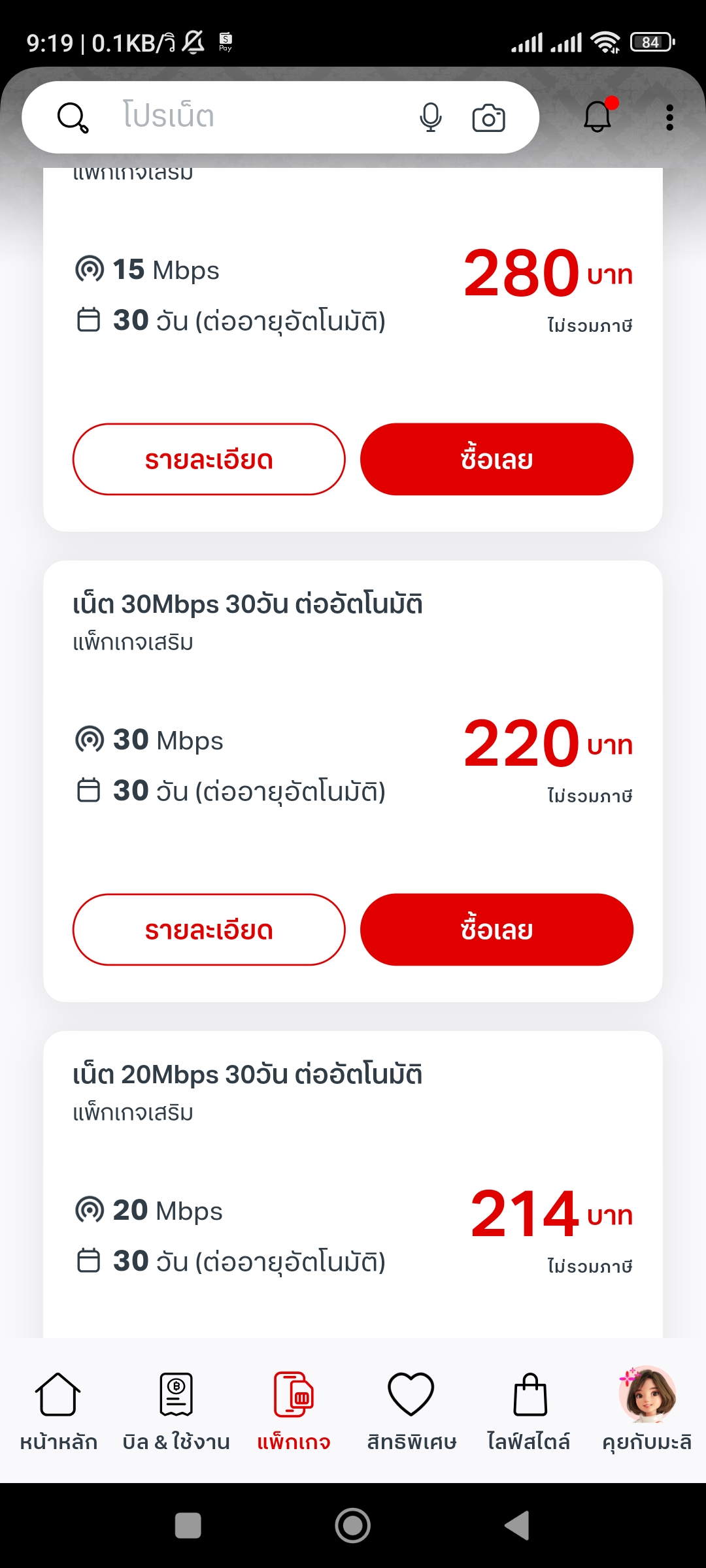This screenshot has width=706, height=1568.
Task: View รายละเอียด of the 280 baht package
Action: coord(209,459)
